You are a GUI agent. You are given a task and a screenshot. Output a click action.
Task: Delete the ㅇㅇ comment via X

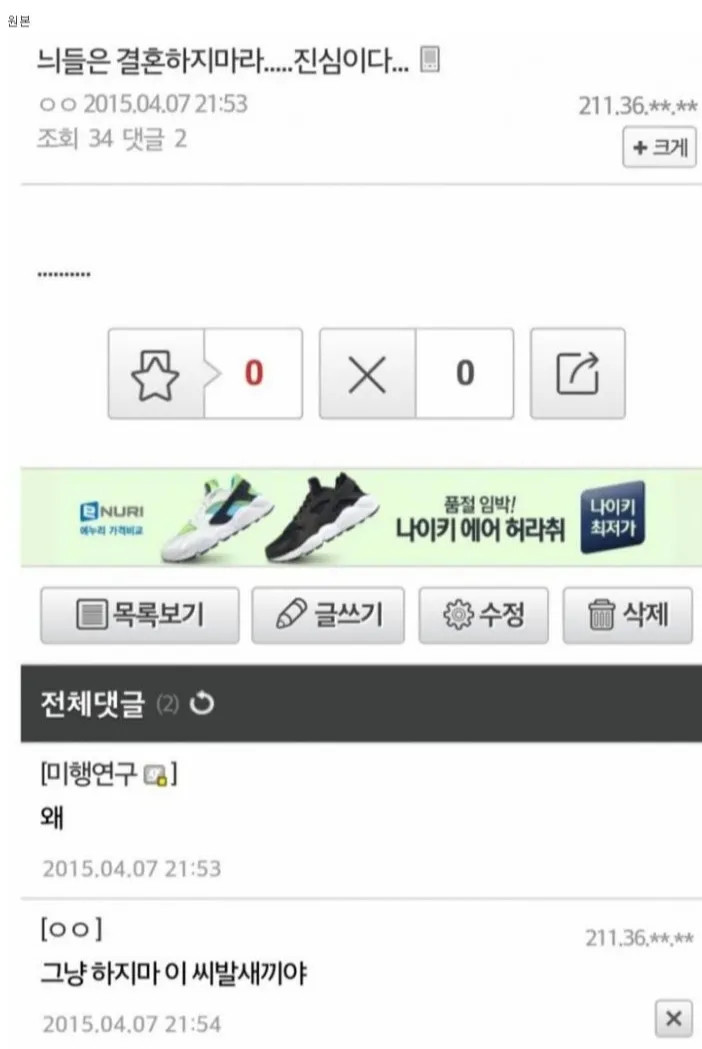(x=673, y=1019)
